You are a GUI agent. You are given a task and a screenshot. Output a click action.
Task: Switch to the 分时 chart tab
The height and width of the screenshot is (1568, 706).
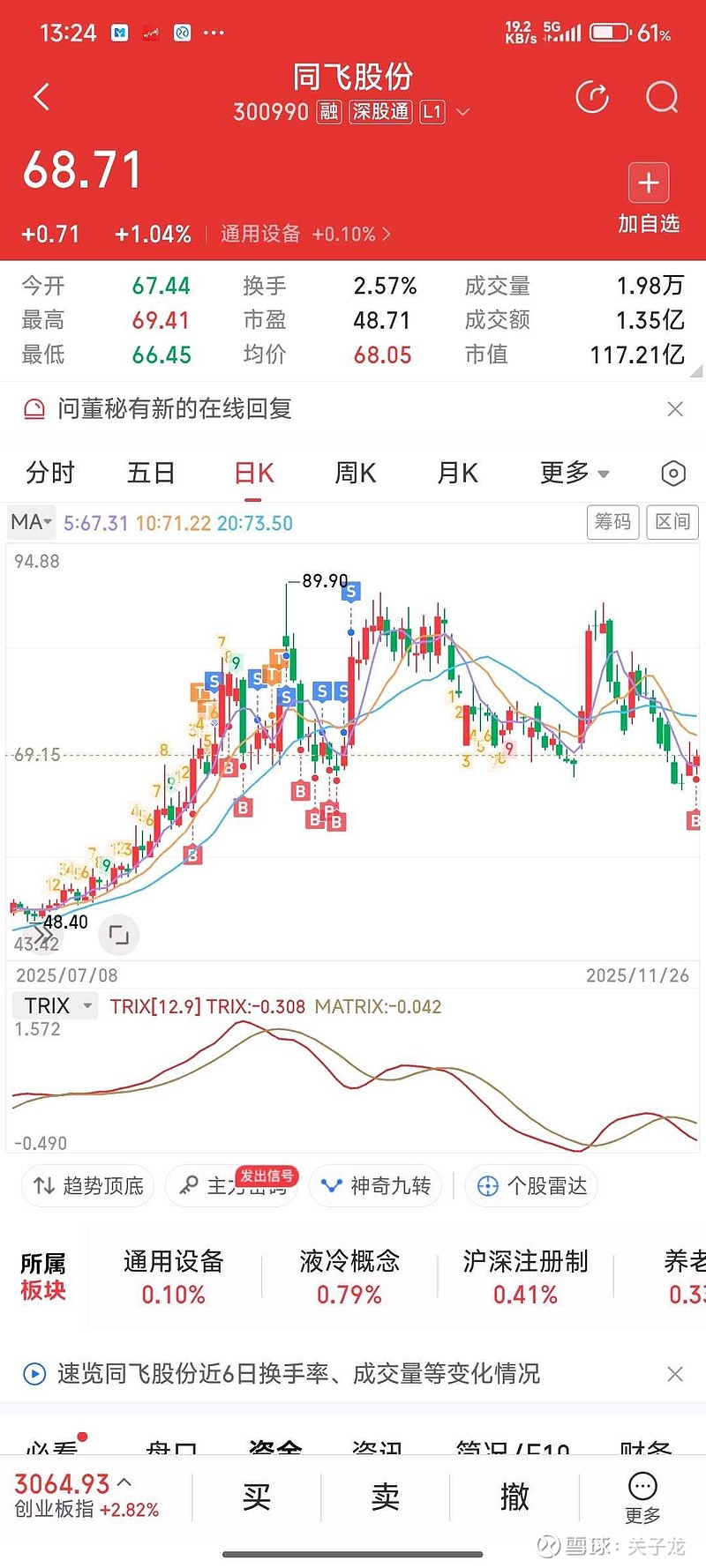(50, 474)
